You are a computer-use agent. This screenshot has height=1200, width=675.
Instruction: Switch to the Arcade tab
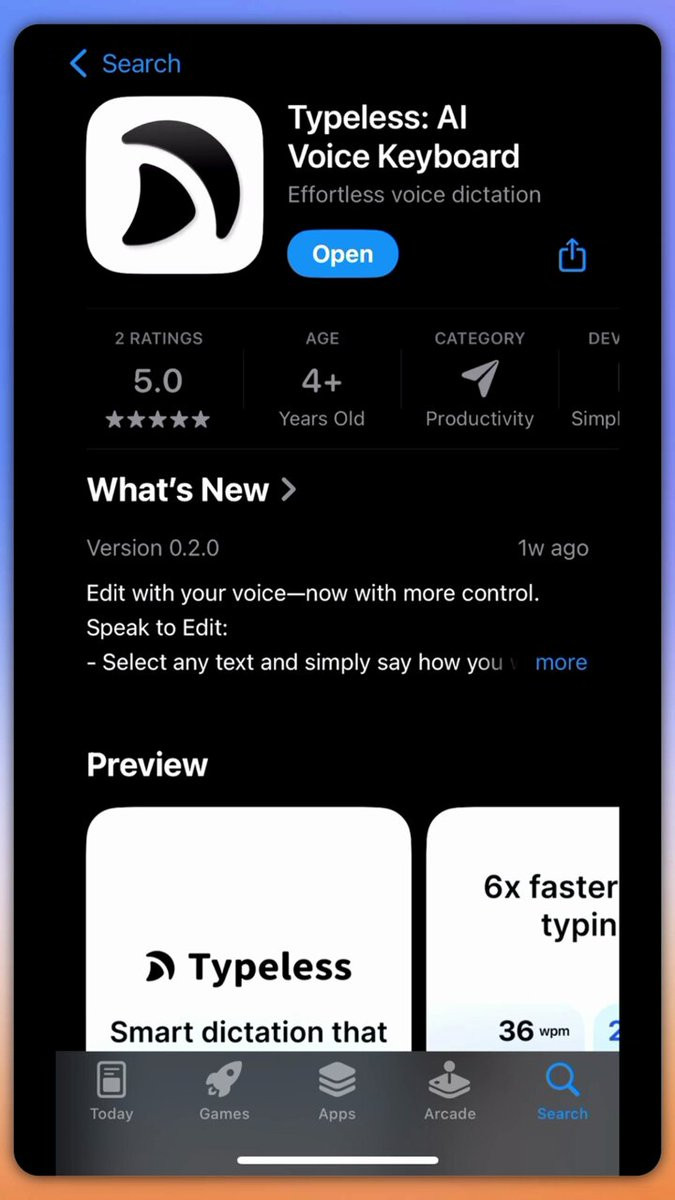450,1092
